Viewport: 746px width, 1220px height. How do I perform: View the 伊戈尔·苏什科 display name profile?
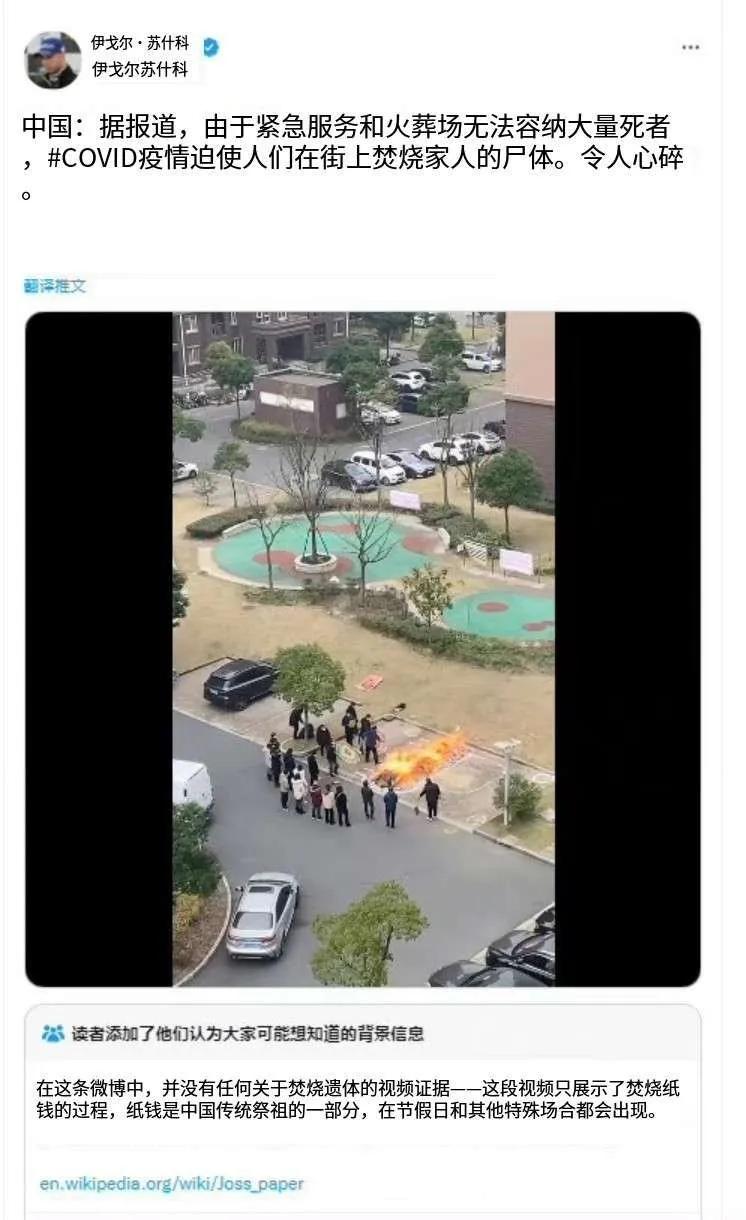coord(140,44)
